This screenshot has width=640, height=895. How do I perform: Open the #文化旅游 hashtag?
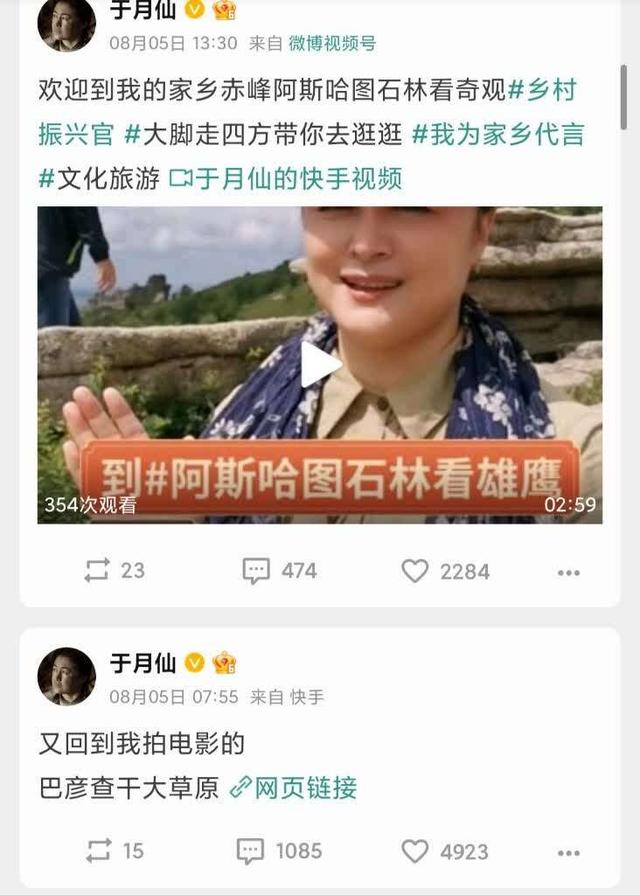tap(99, 178)
